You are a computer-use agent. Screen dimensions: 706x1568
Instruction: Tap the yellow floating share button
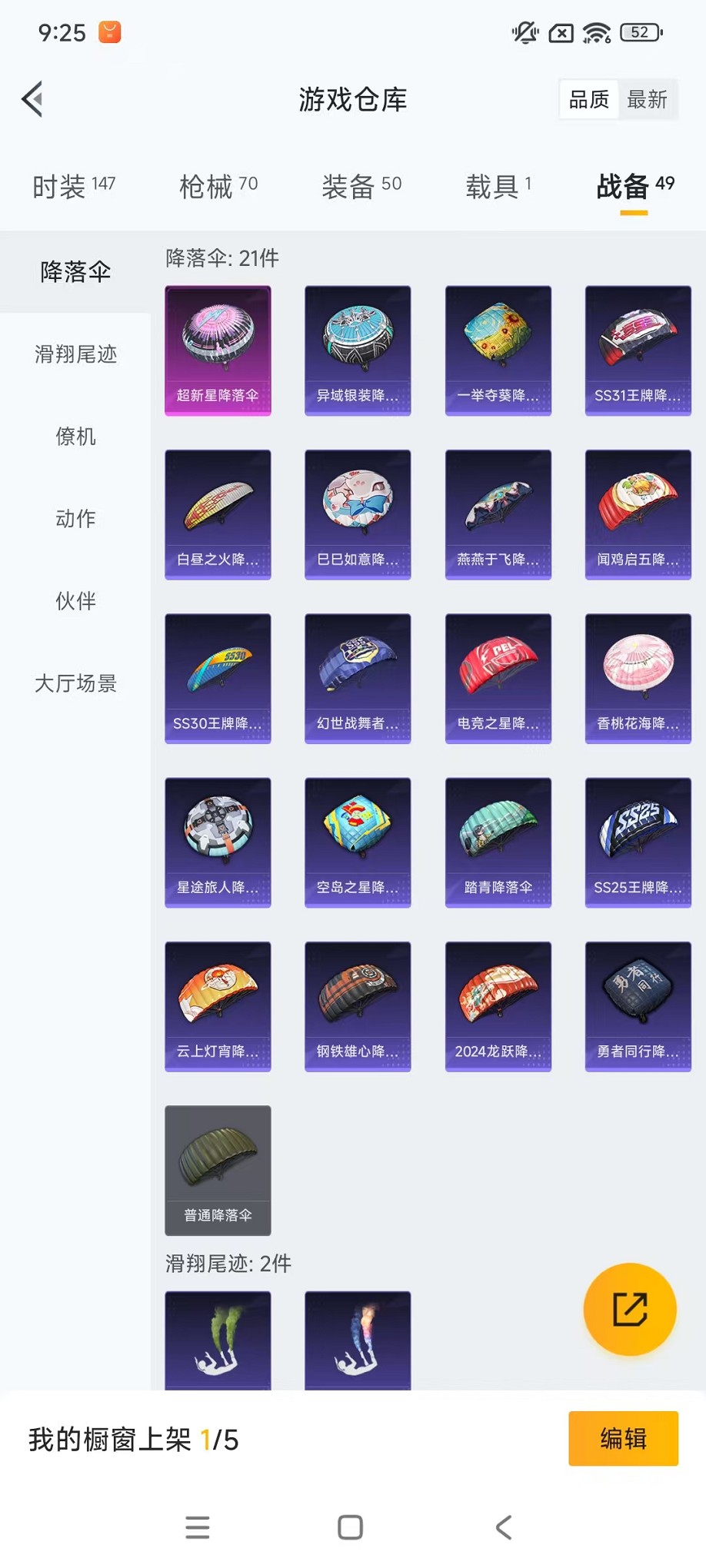[x=630, y=1309]
